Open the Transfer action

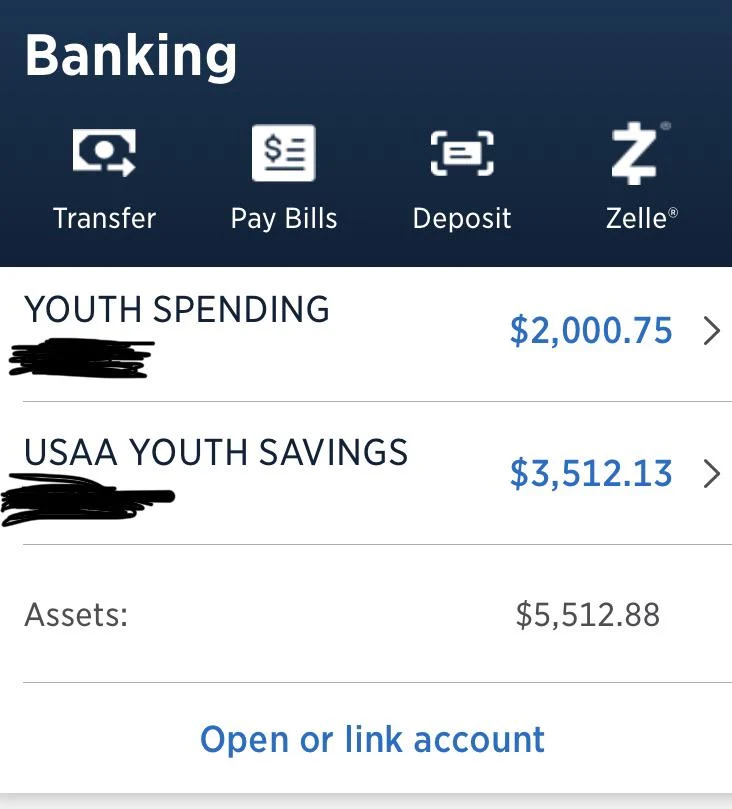[104, 178]
